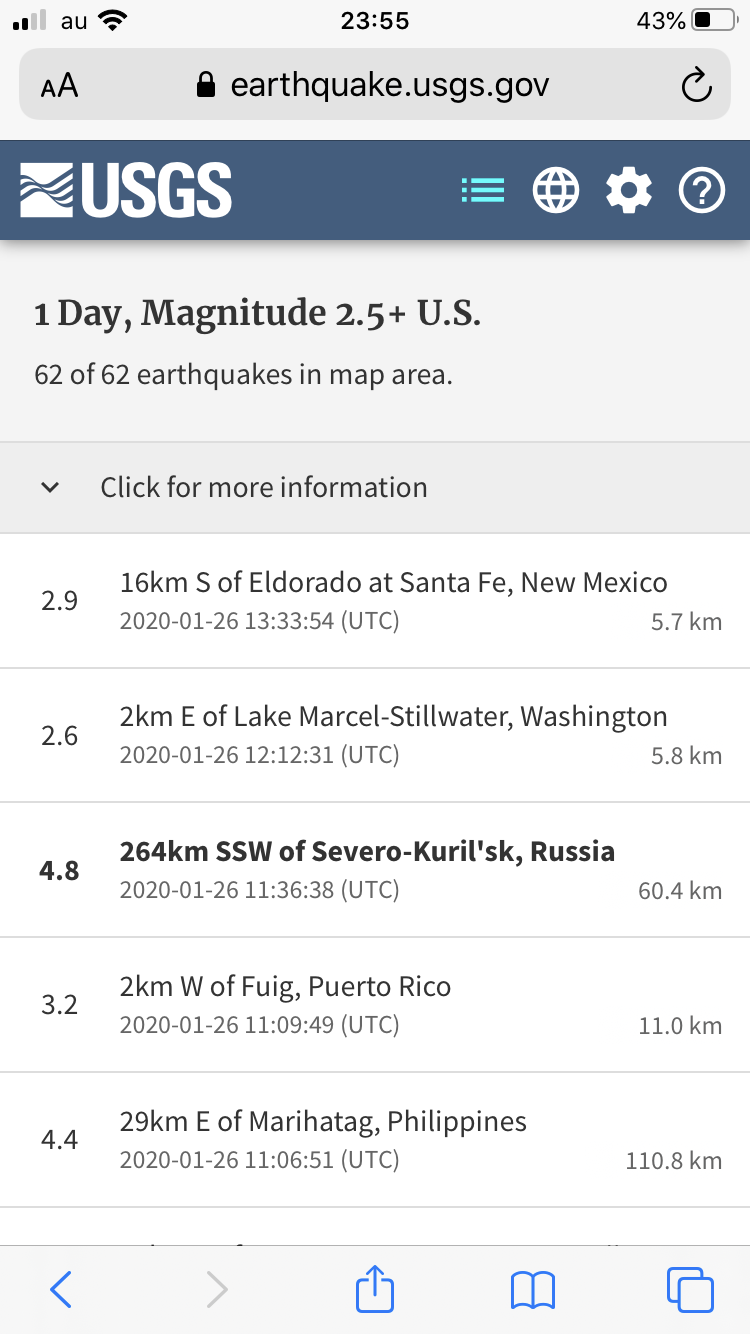Open the help question mark icon
The image size is (750, 1334).
(x=702, y=190)
